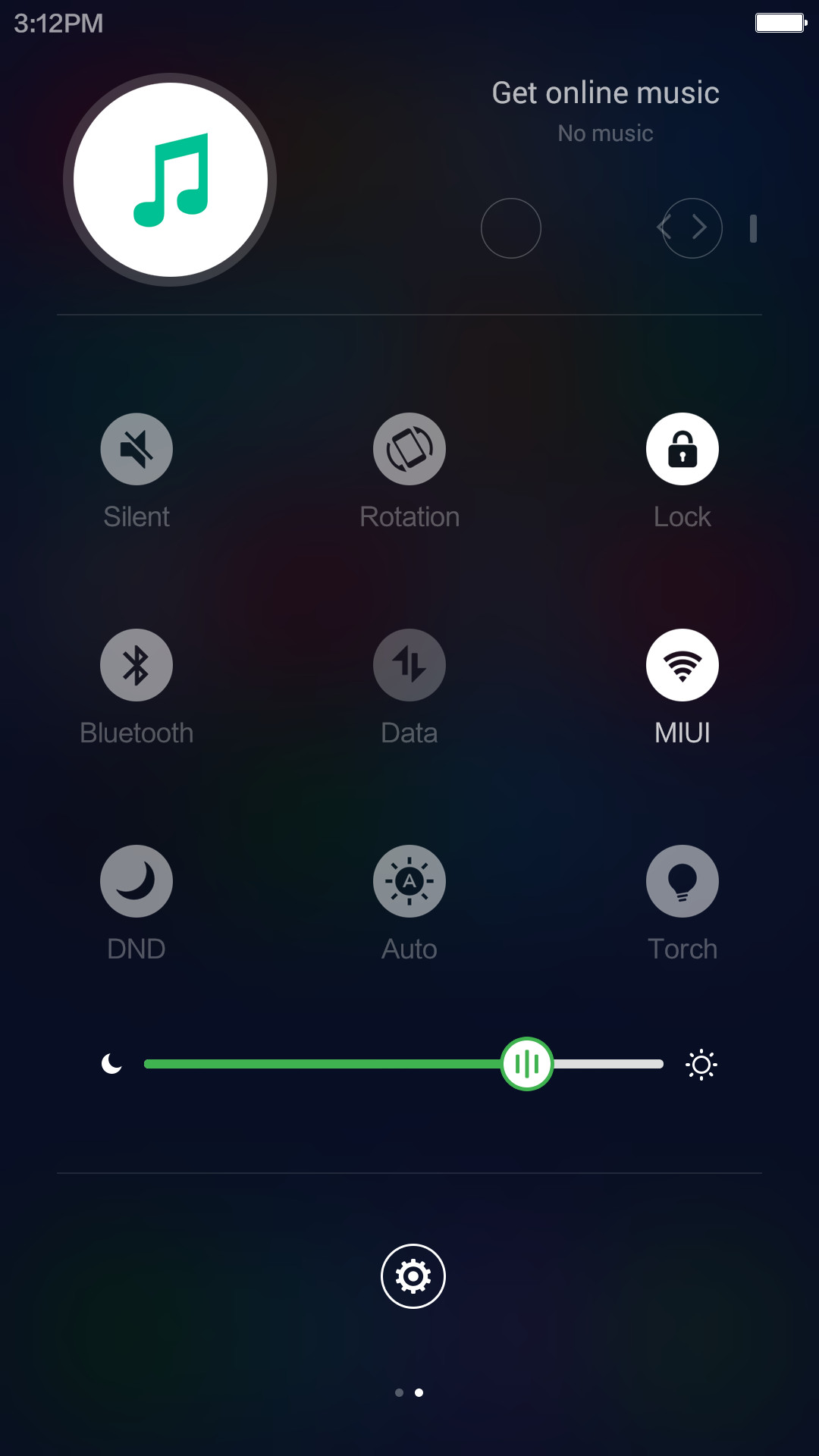Toggle Auto brightness

coord(409,881)
